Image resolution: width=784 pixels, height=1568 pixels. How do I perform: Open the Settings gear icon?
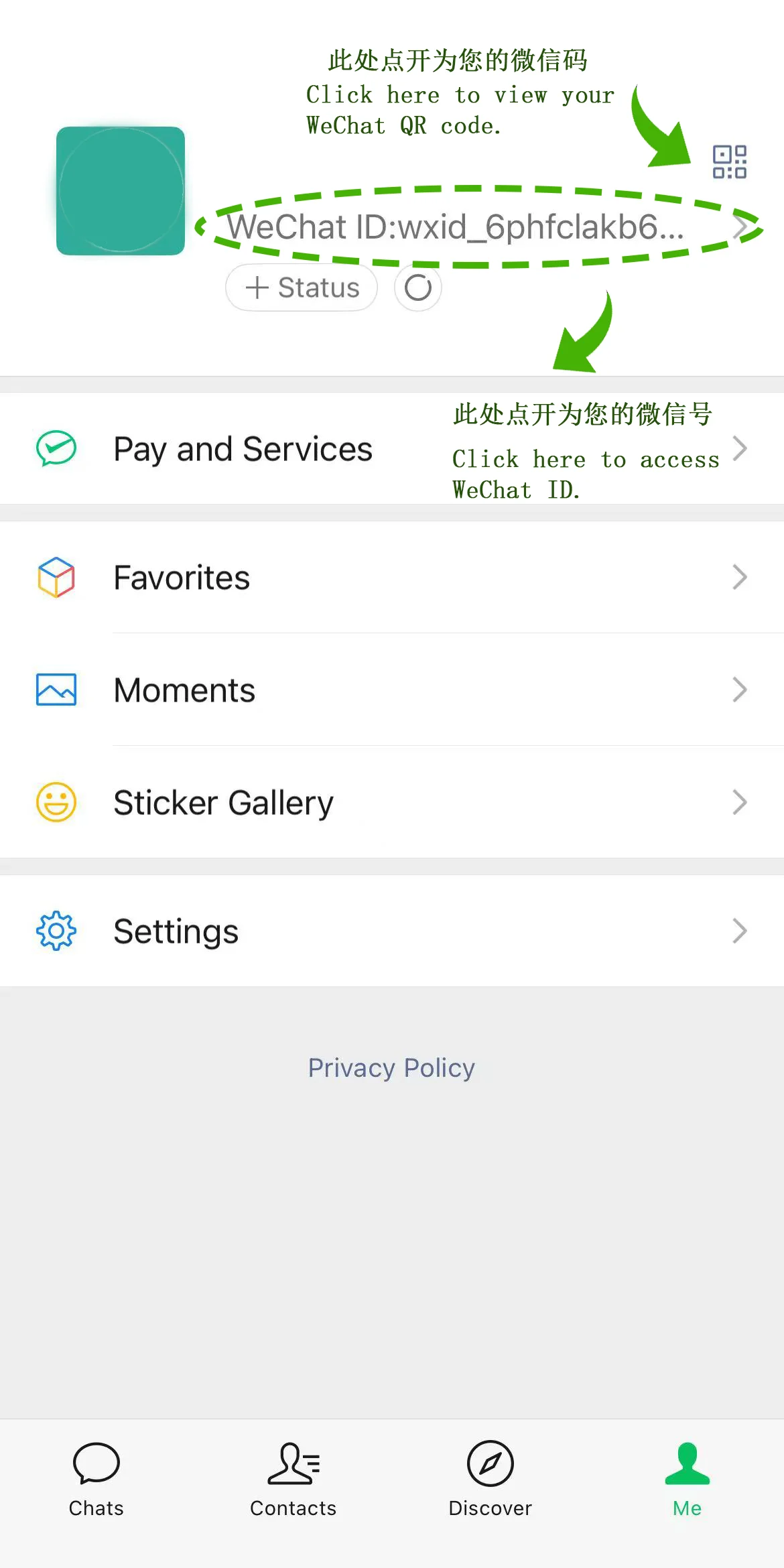click(56, 931)
